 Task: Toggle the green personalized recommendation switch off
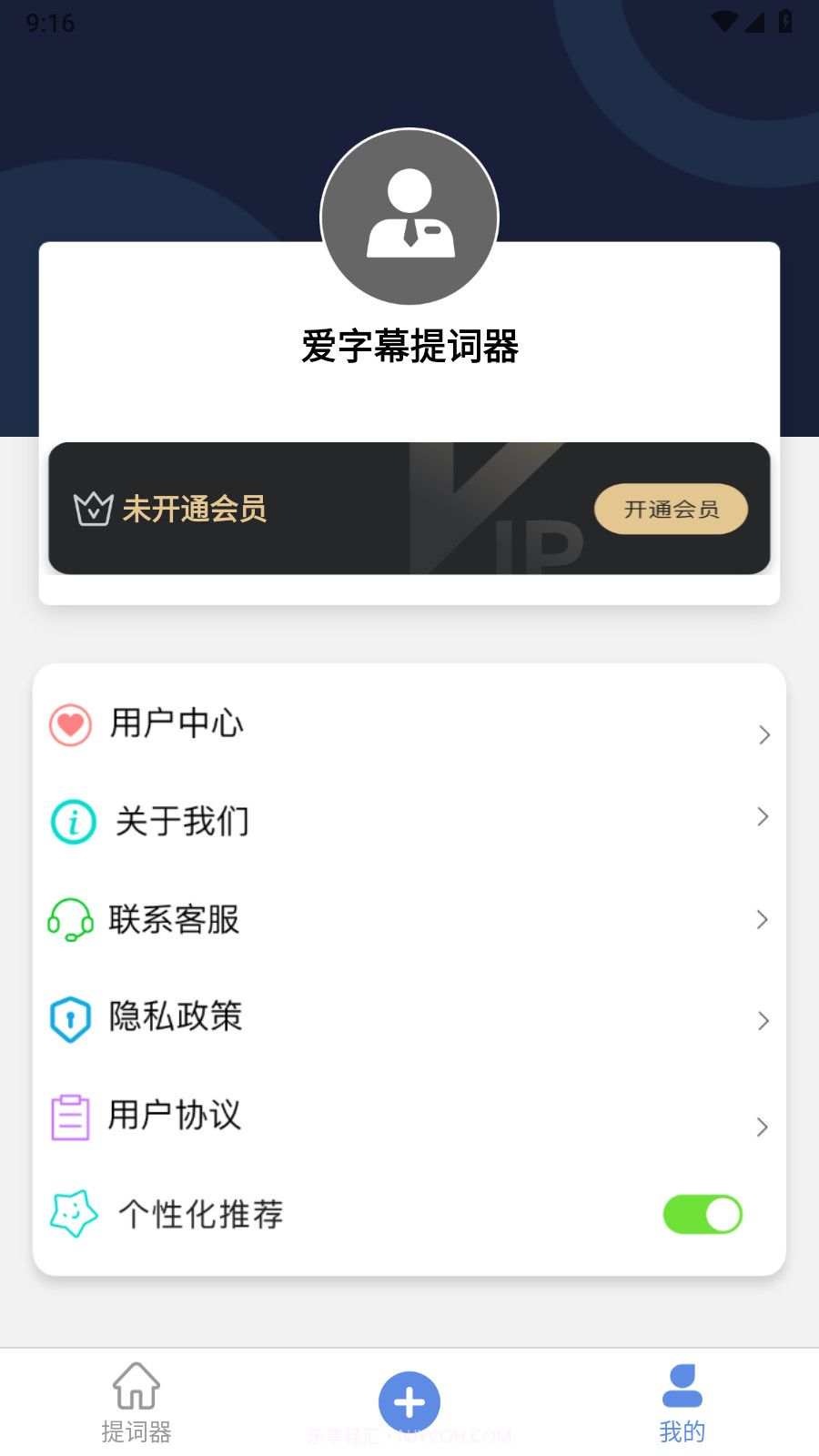pyautogui.click(x=702, y=1215)
